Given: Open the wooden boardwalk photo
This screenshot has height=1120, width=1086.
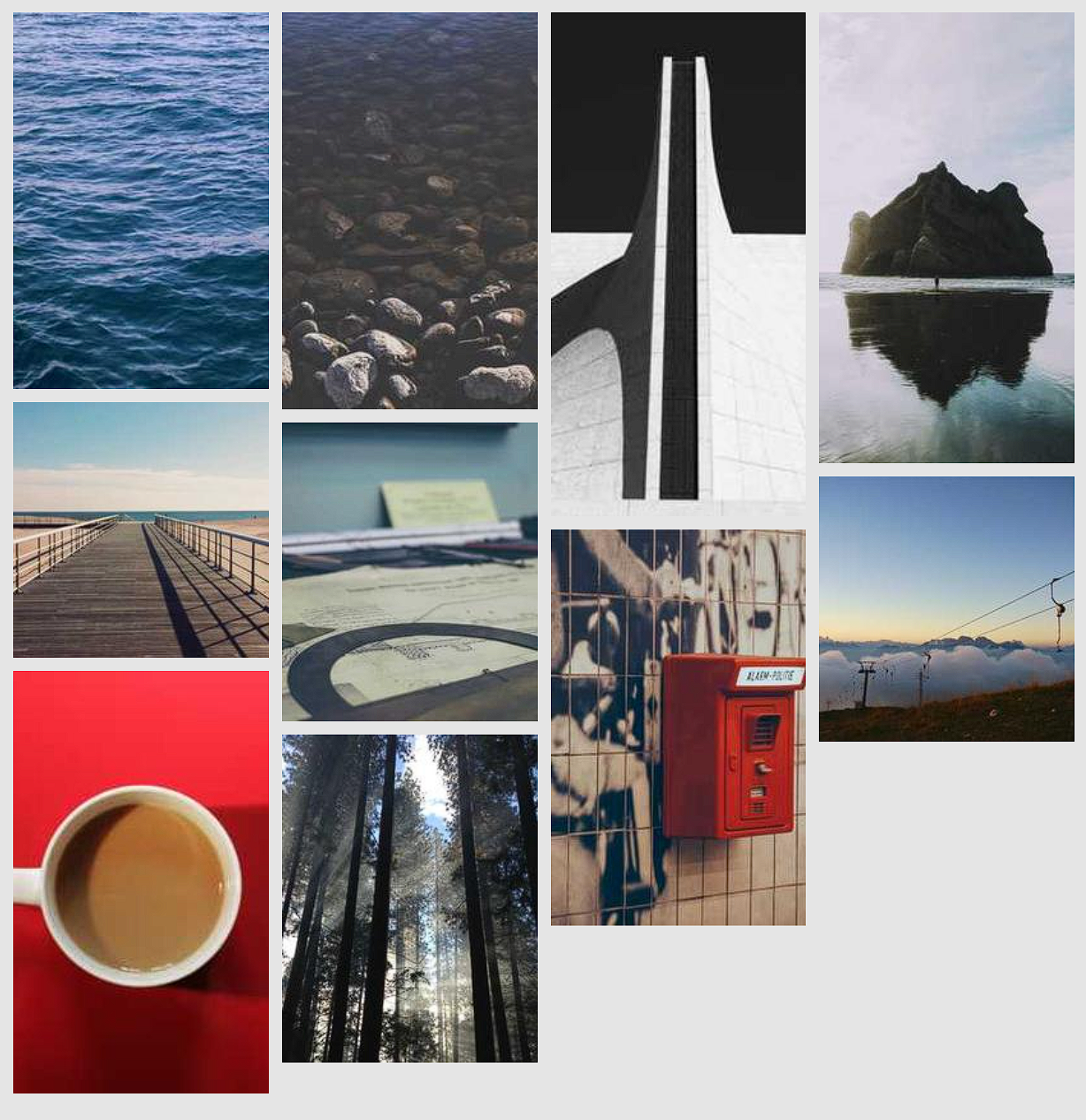Looking at the screenshot, I should pyautogui.click(x=141, y=530).
